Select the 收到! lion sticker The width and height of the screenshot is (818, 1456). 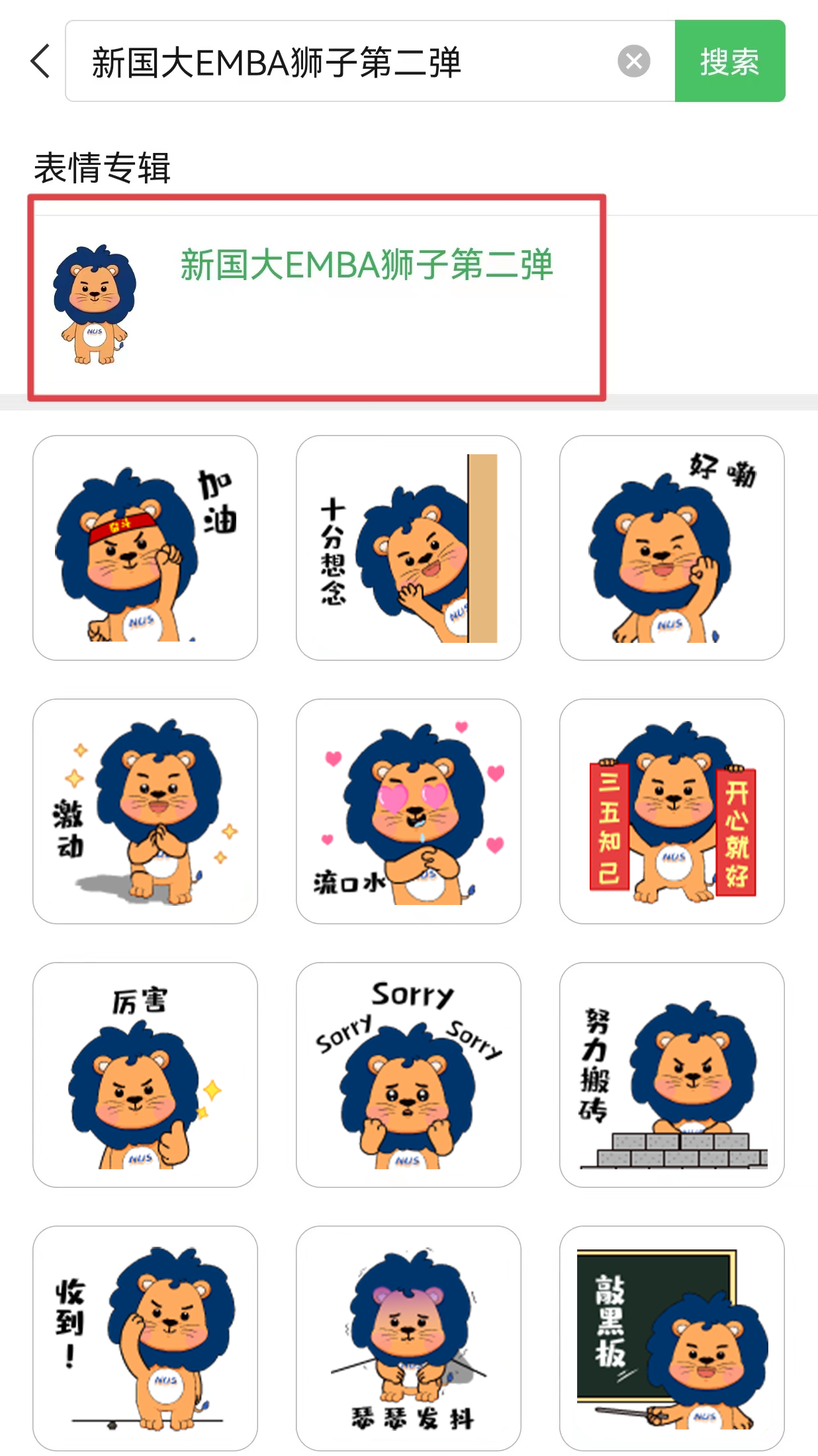click(x=145, y=1338)
